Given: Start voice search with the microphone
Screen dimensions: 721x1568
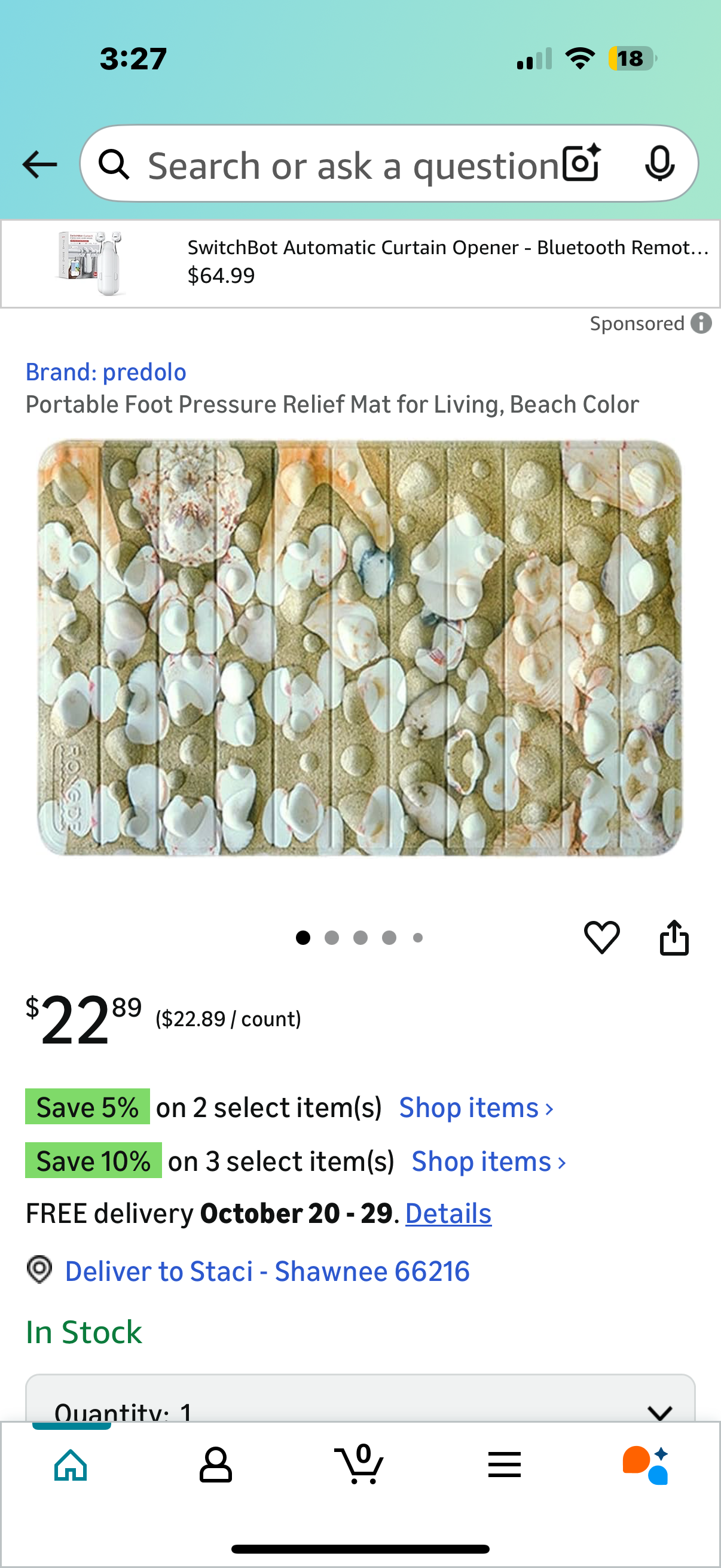Looking at the screenshot, I should click(659, 163).
